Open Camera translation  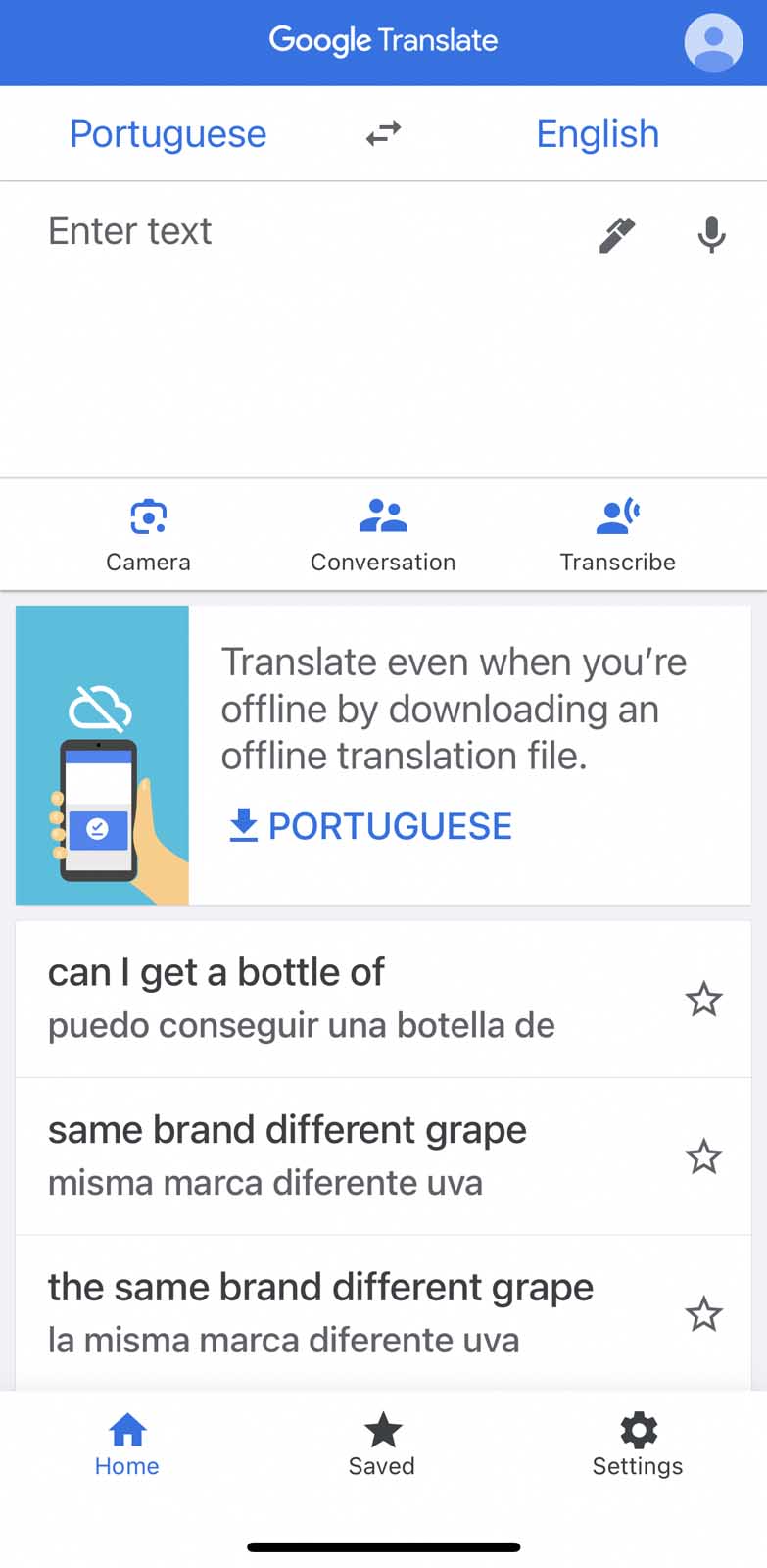click(148, 534)
